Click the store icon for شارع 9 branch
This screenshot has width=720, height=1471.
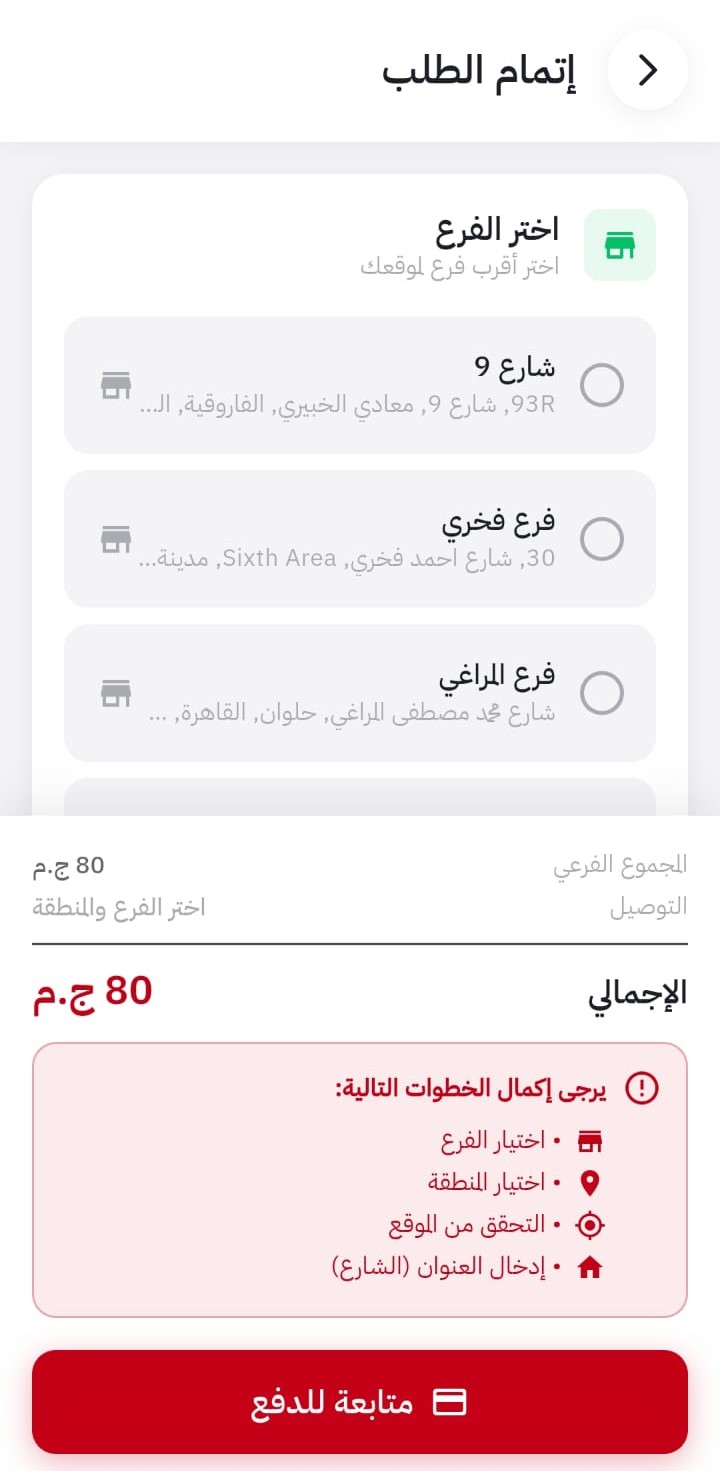117,384
